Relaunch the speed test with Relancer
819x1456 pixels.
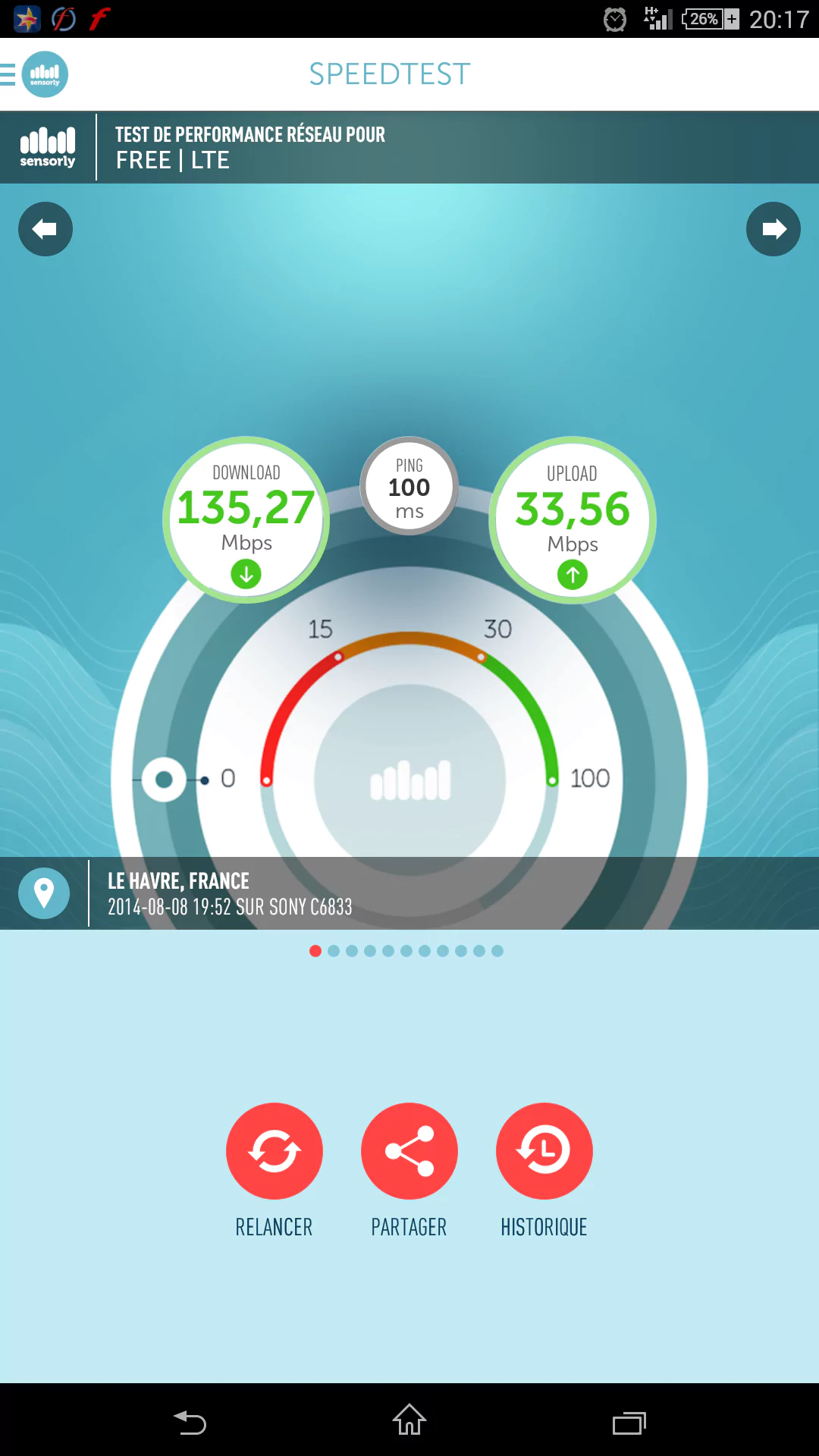(x=274, y=1151)
